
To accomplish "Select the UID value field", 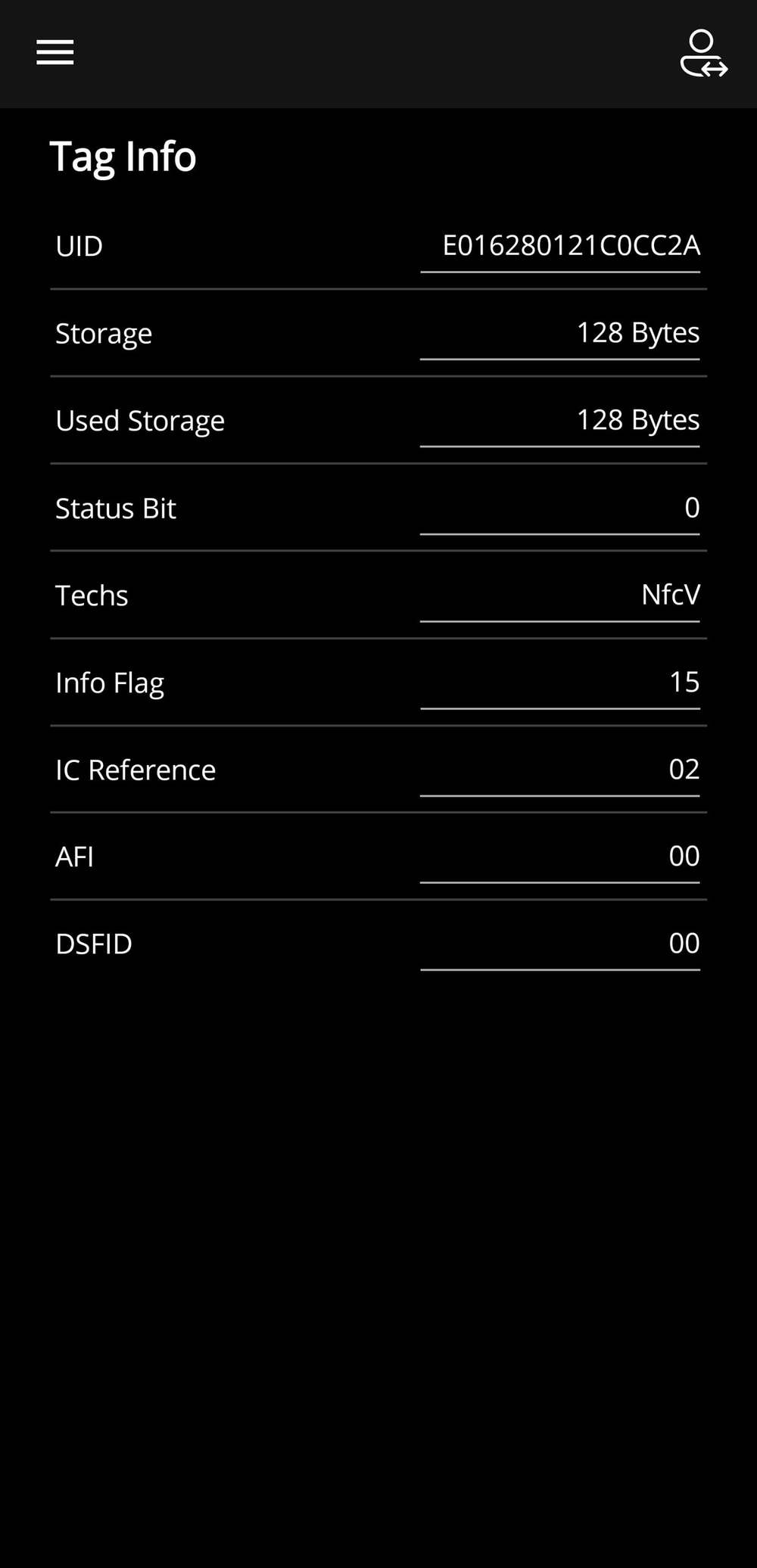I will coord(560,246).
